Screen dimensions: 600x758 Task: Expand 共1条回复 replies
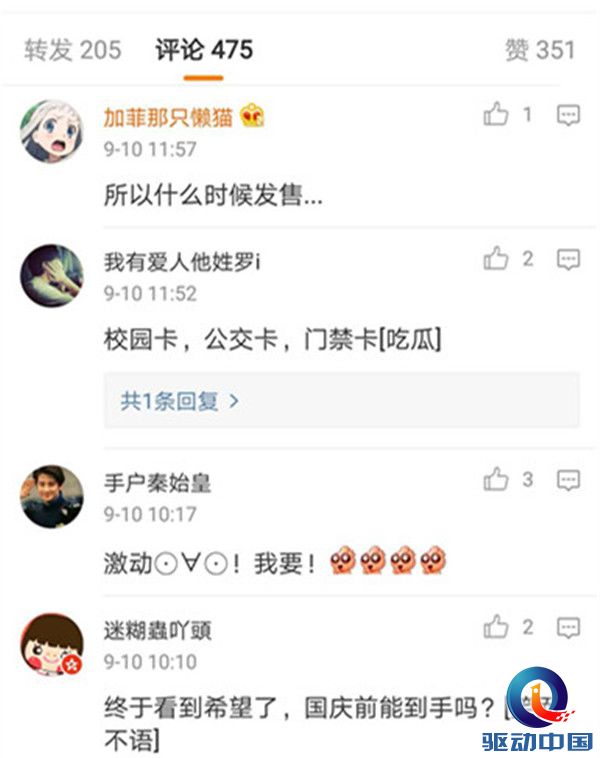[x=180, y=401]
